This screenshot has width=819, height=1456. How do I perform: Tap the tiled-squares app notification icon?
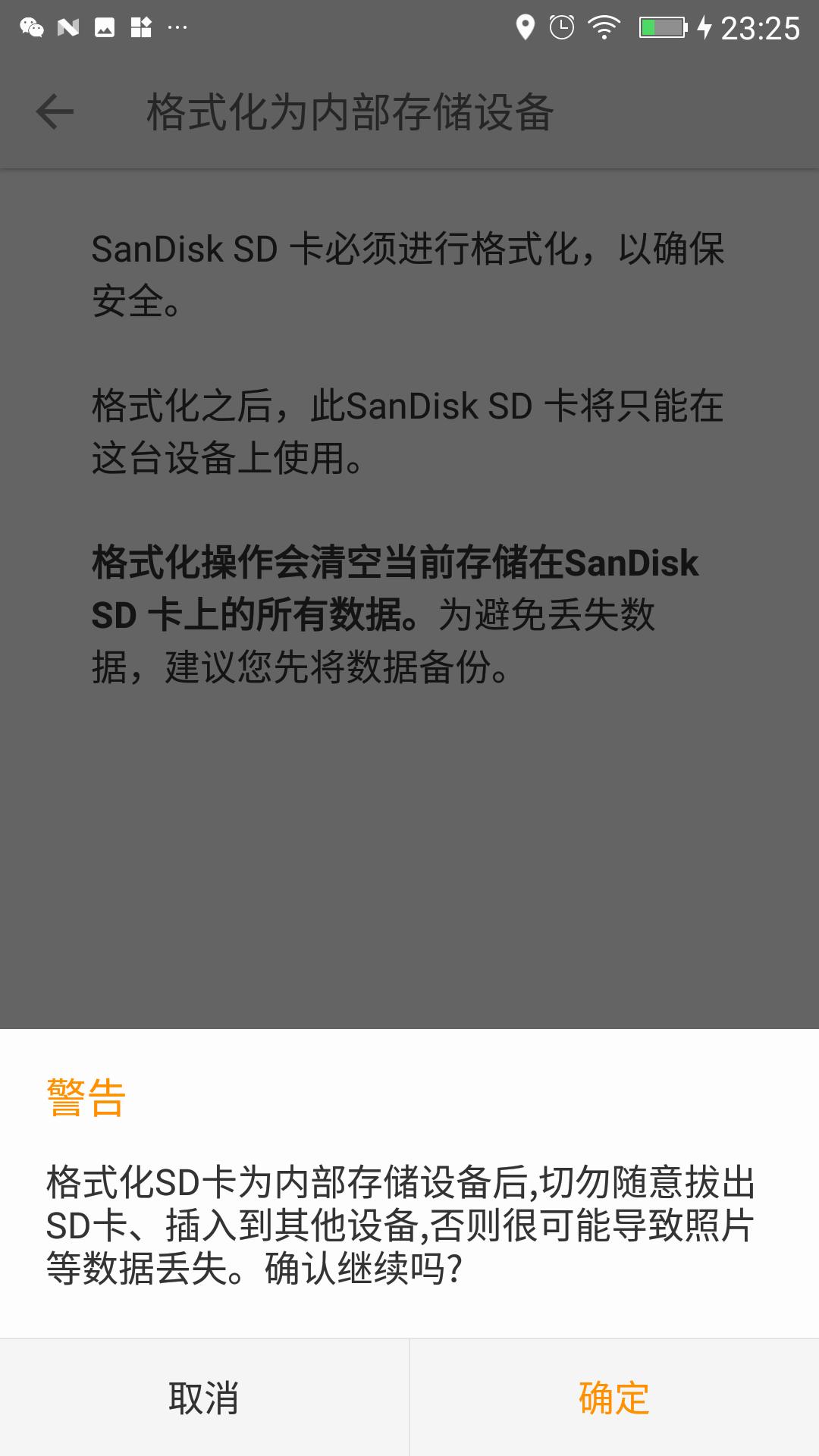click(x=140, y=27)
